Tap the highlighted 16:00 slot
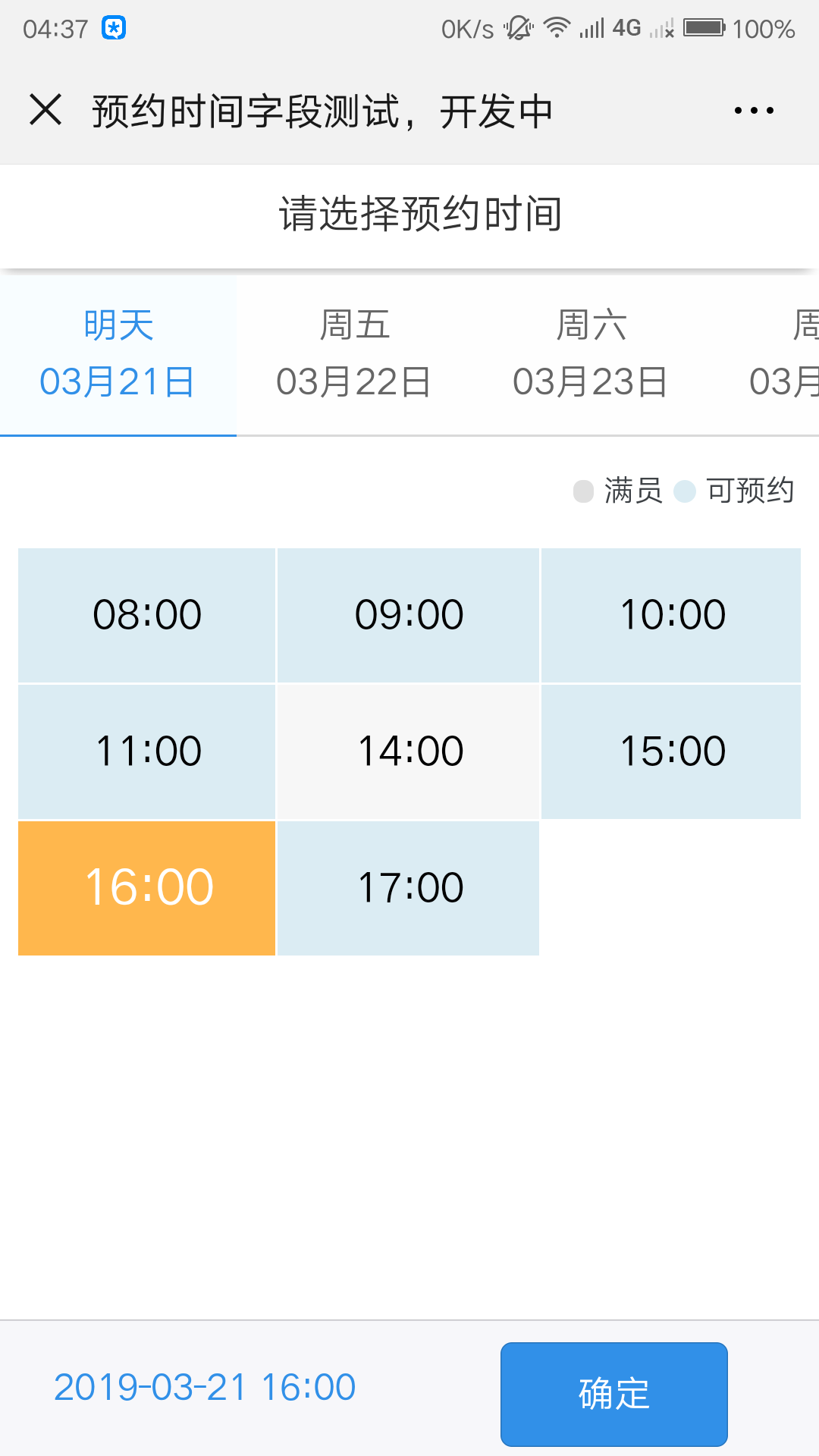The width and height of the screenshot is (819, 1456). [x=146, y=888]
